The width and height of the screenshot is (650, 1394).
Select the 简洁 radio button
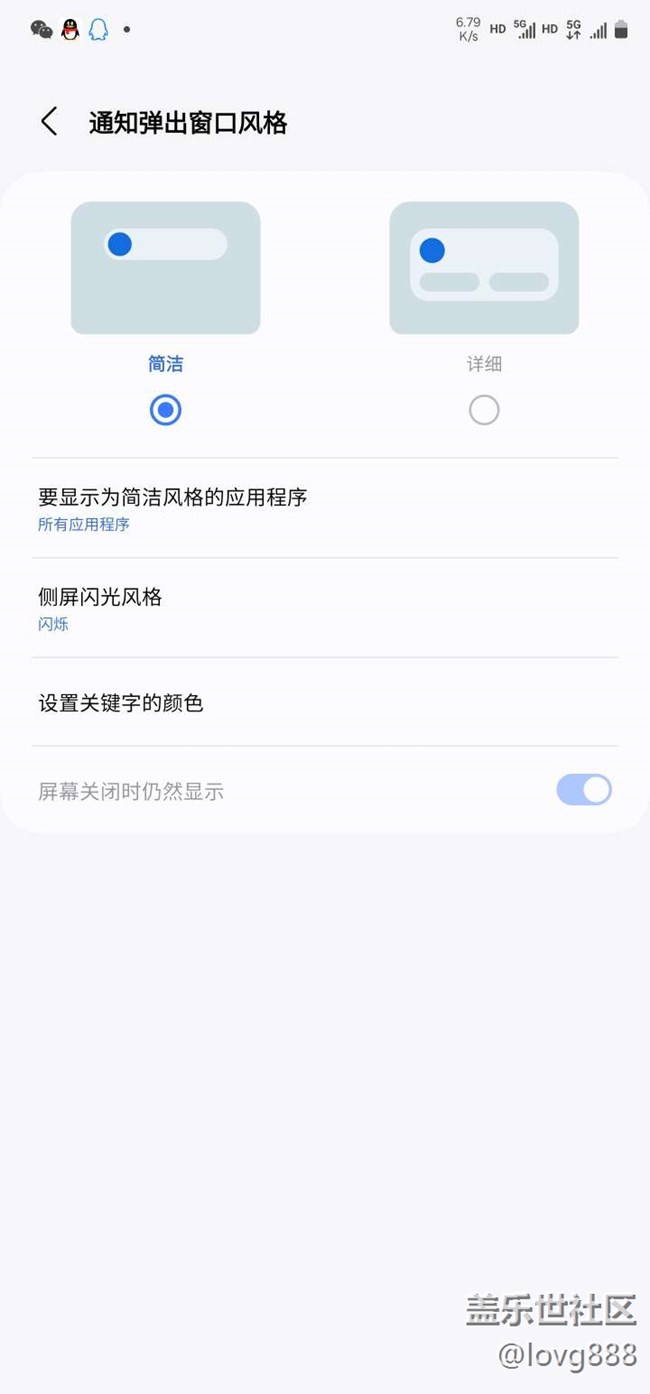point(165,410)
